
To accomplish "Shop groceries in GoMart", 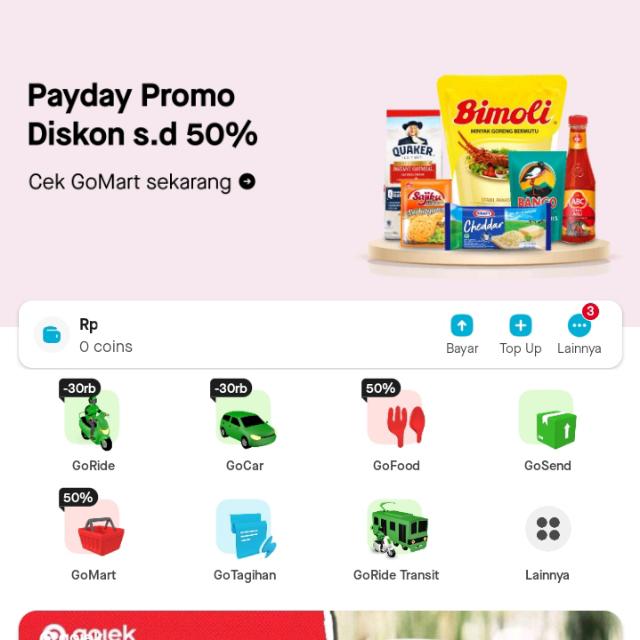I will 93,537.
